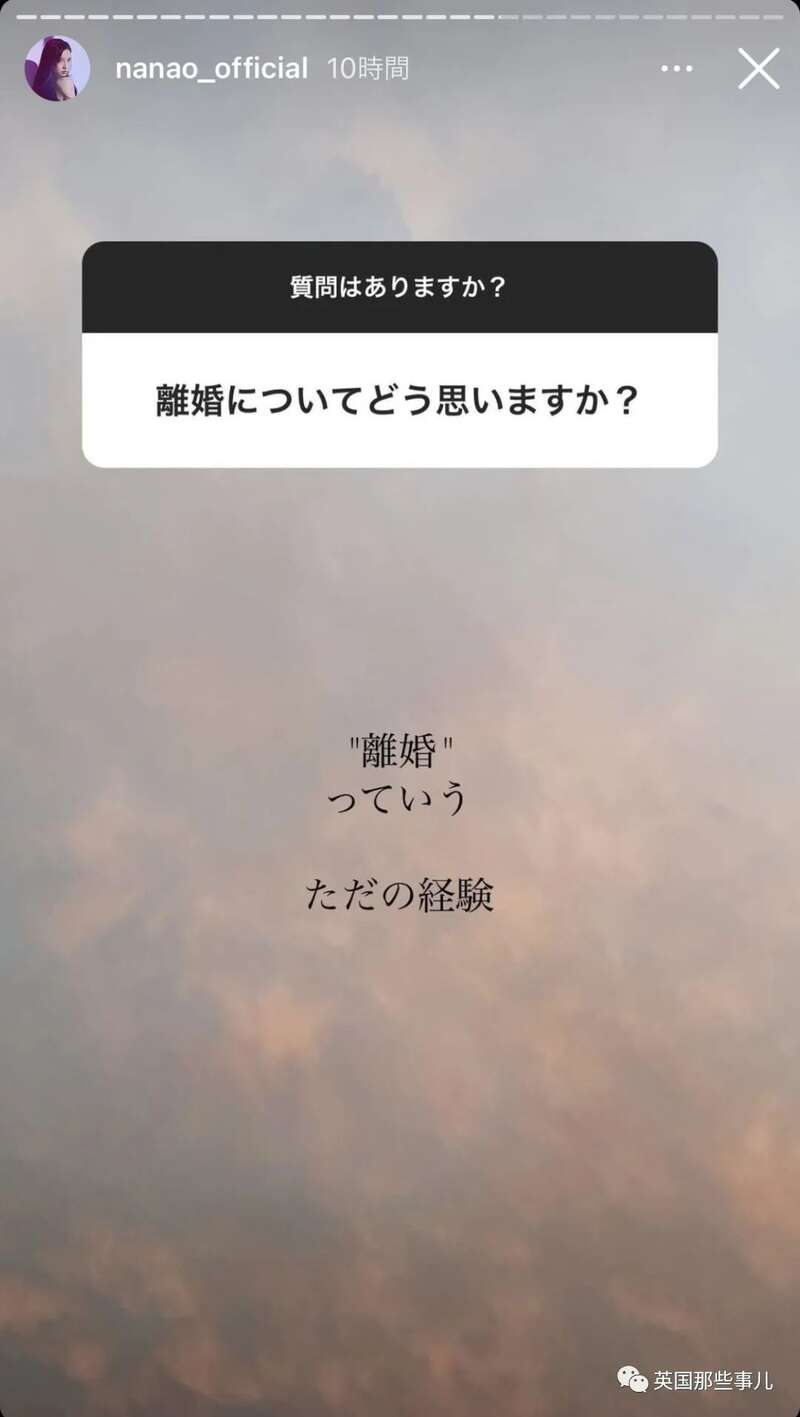
Task: Open the nanao_official username link
Action: [211, 68]
